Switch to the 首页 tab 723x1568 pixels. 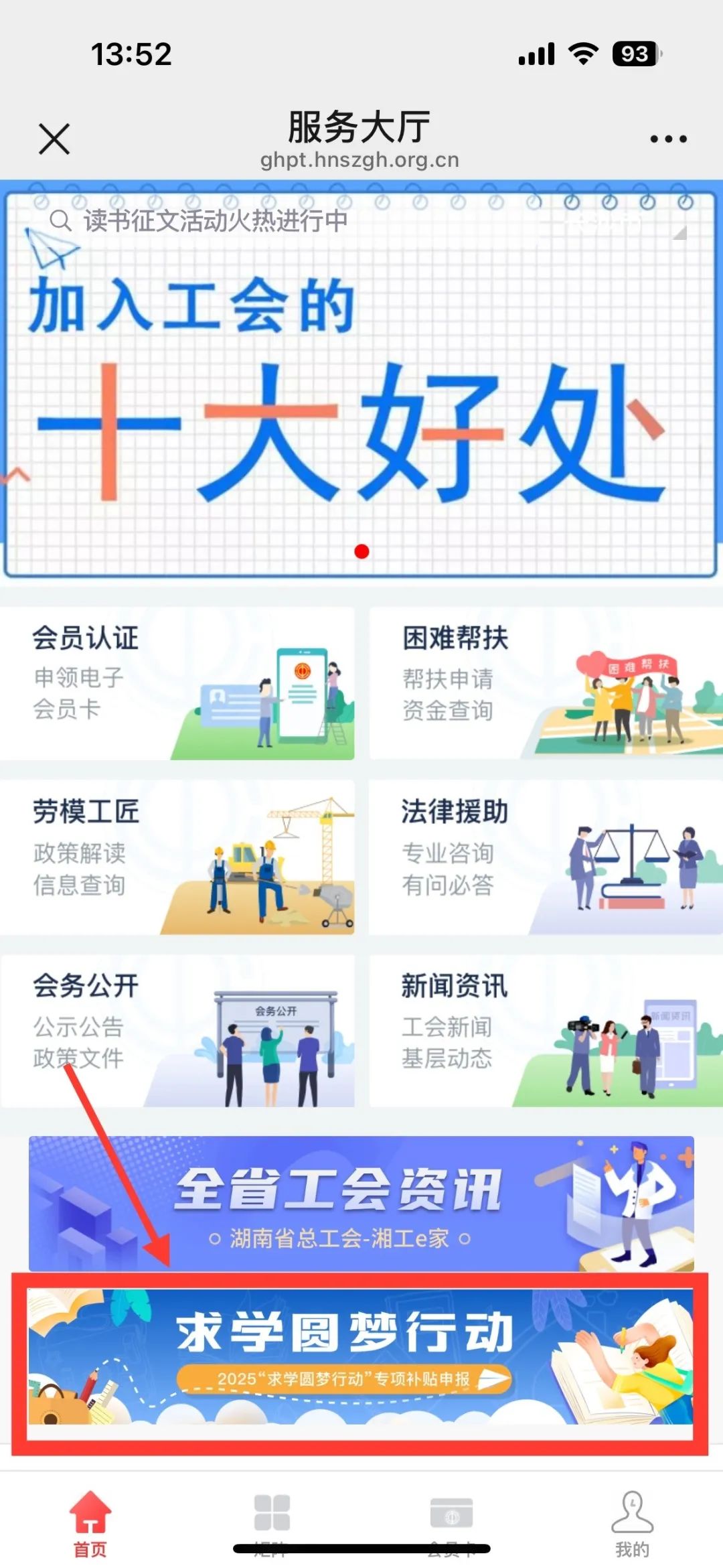coord(90,1520)
